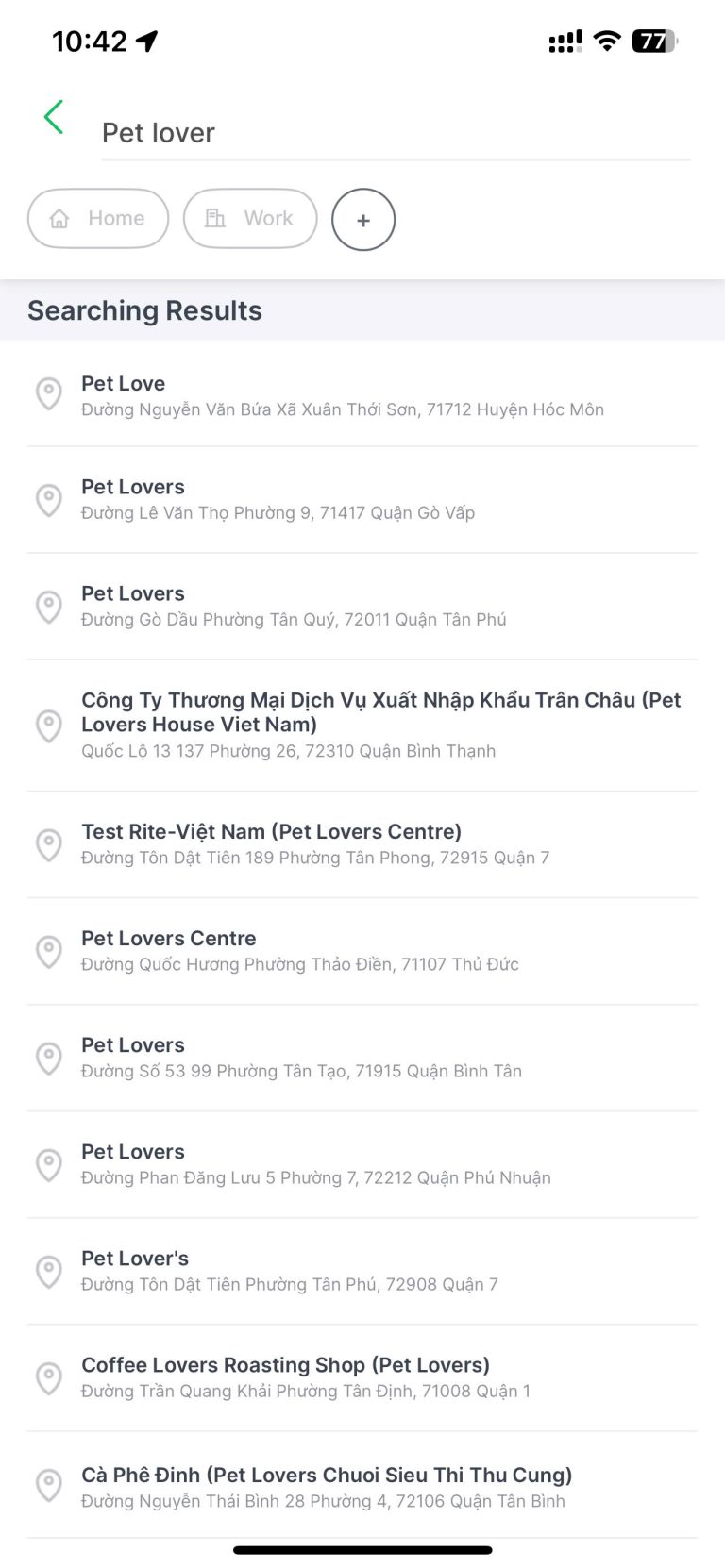Screen dimensions: 725x1568
Task: Choose Pet Lovers Centre in Thảo Điền
Action: (299, 950)
